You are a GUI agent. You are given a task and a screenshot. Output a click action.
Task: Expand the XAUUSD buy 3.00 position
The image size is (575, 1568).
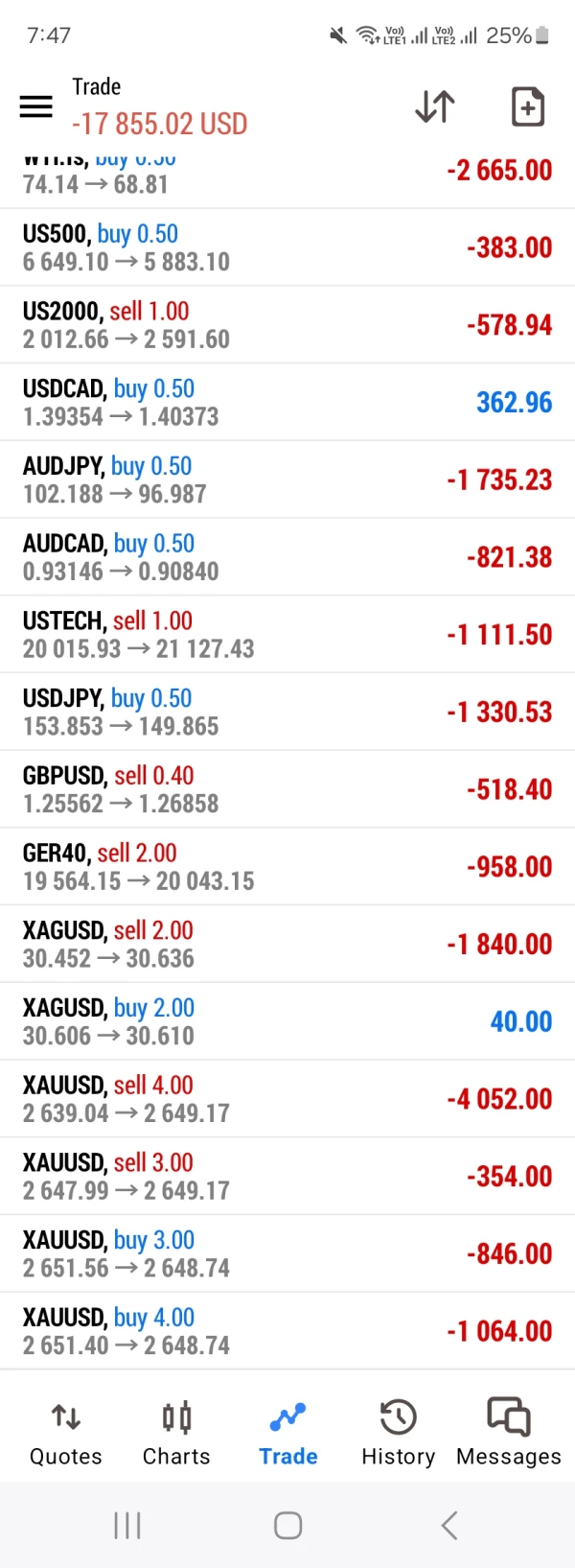pyautogui.click(x=287, y=1253)
